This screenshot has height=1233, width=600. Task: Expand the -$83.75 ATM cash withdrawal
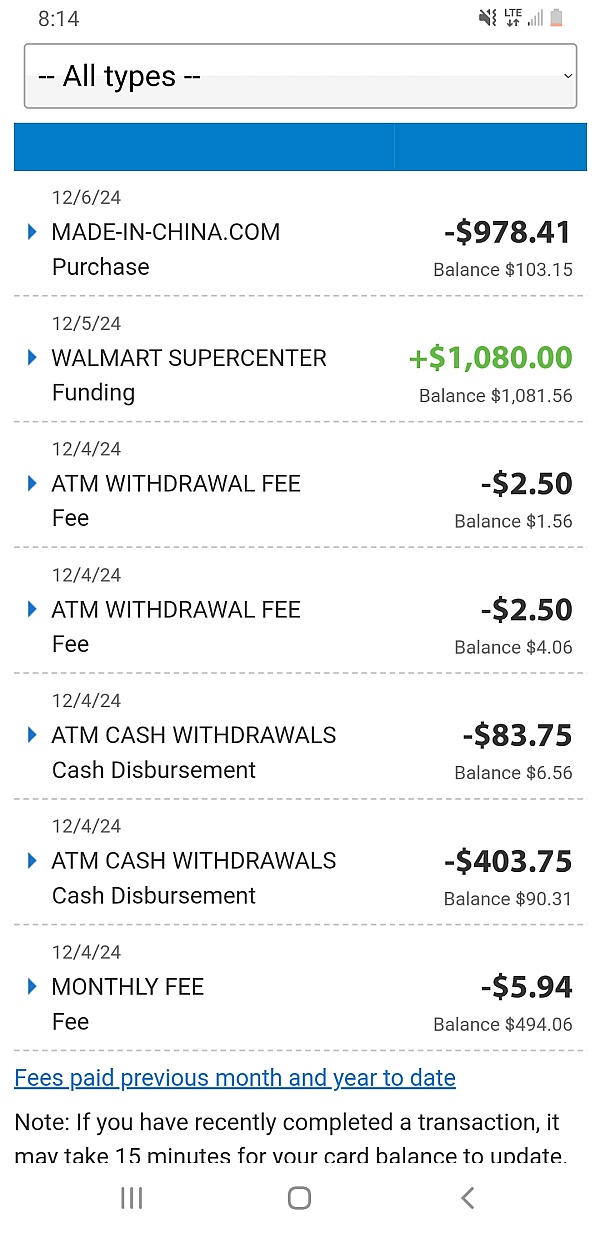click(x=33, y=735)
